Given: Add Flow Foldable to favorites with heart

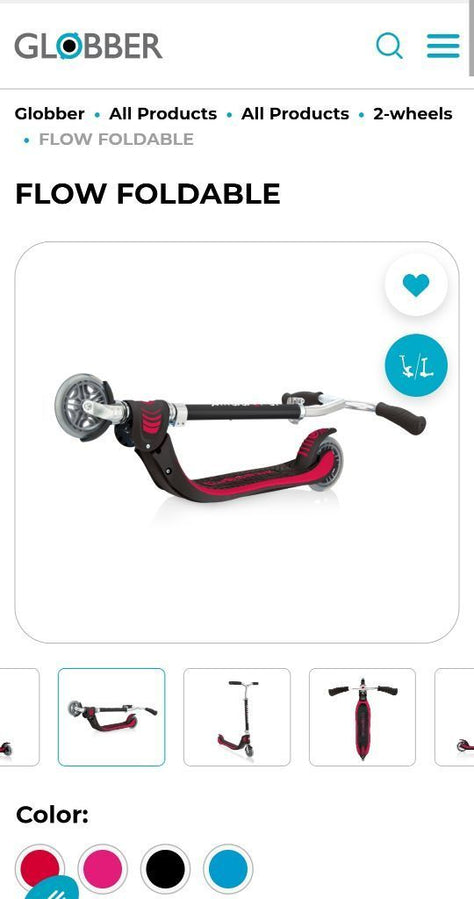Looking at the screenshot, I should 416,284.
